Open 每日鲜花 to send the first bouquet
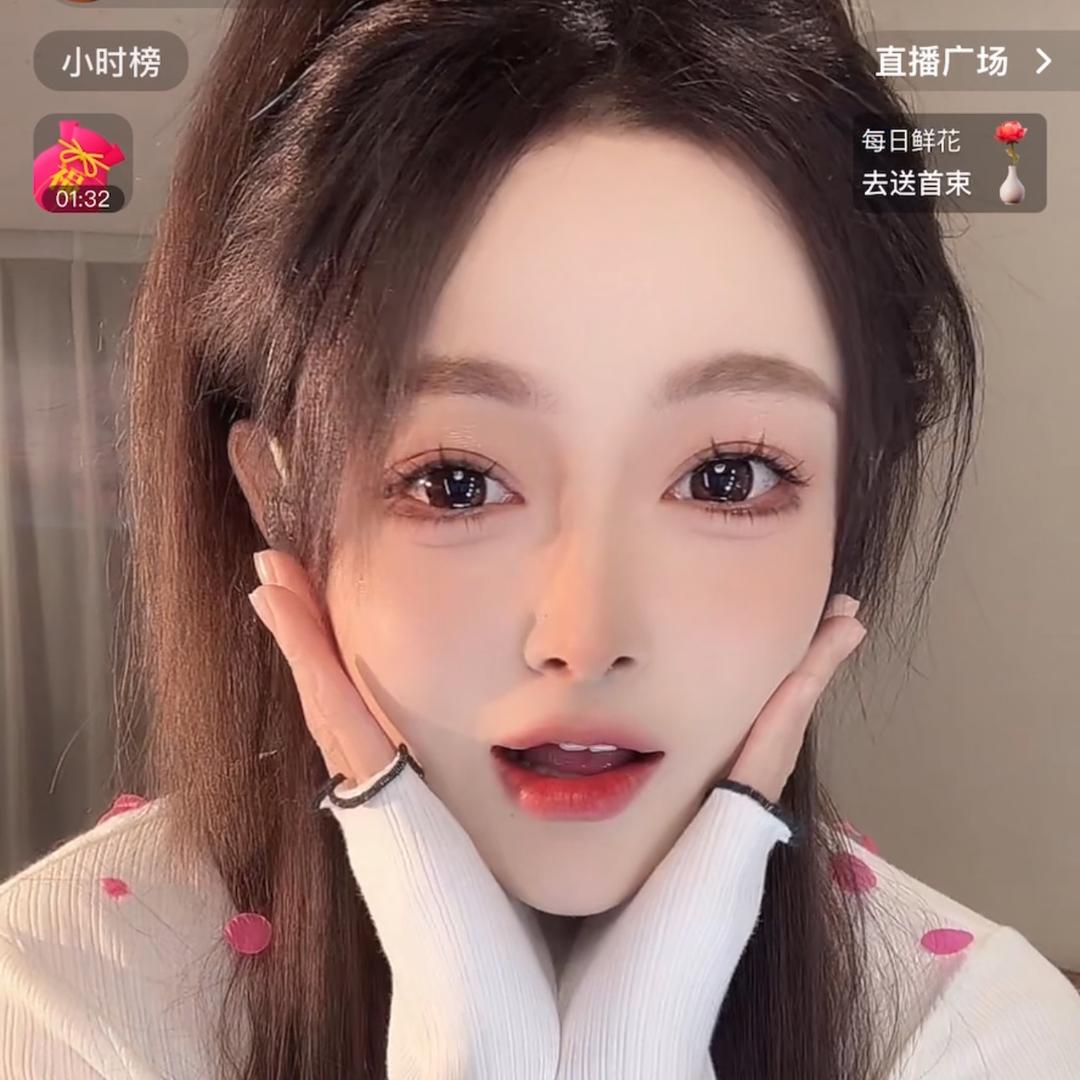 click(x=950, y=163)
